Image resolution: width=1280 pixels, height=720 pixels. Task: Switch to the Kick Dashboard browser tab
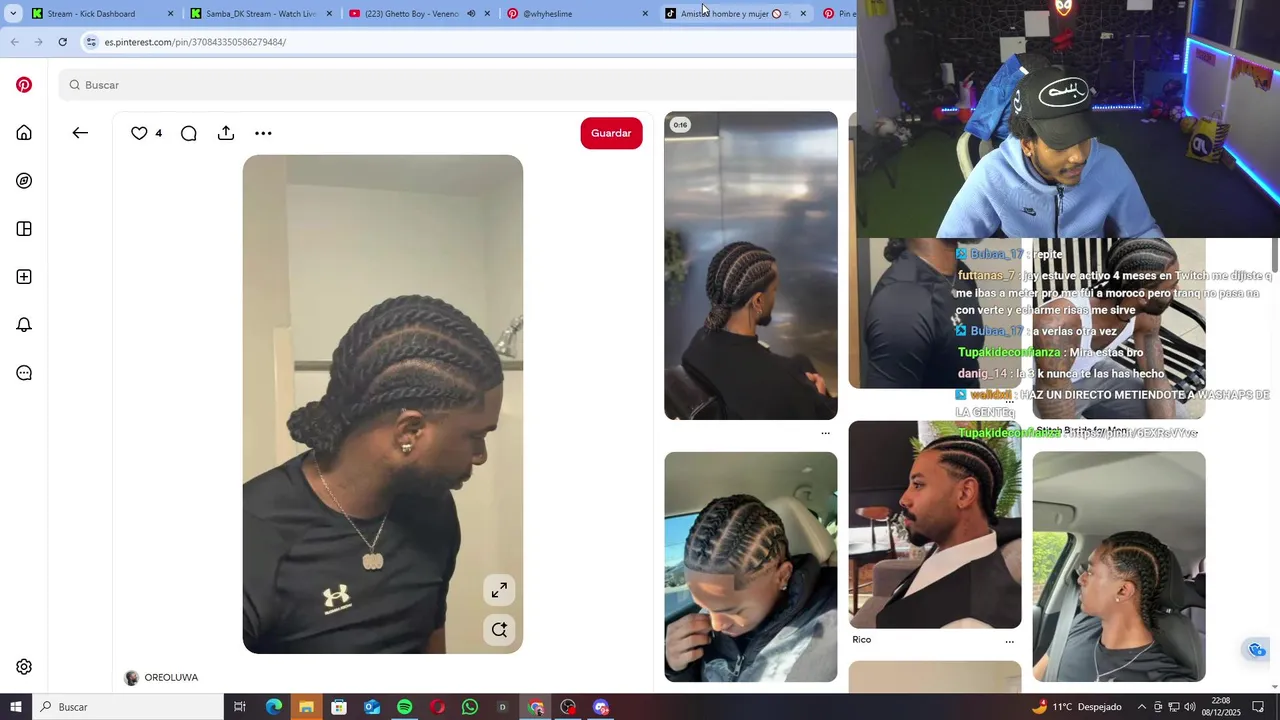tap(95, 14)
